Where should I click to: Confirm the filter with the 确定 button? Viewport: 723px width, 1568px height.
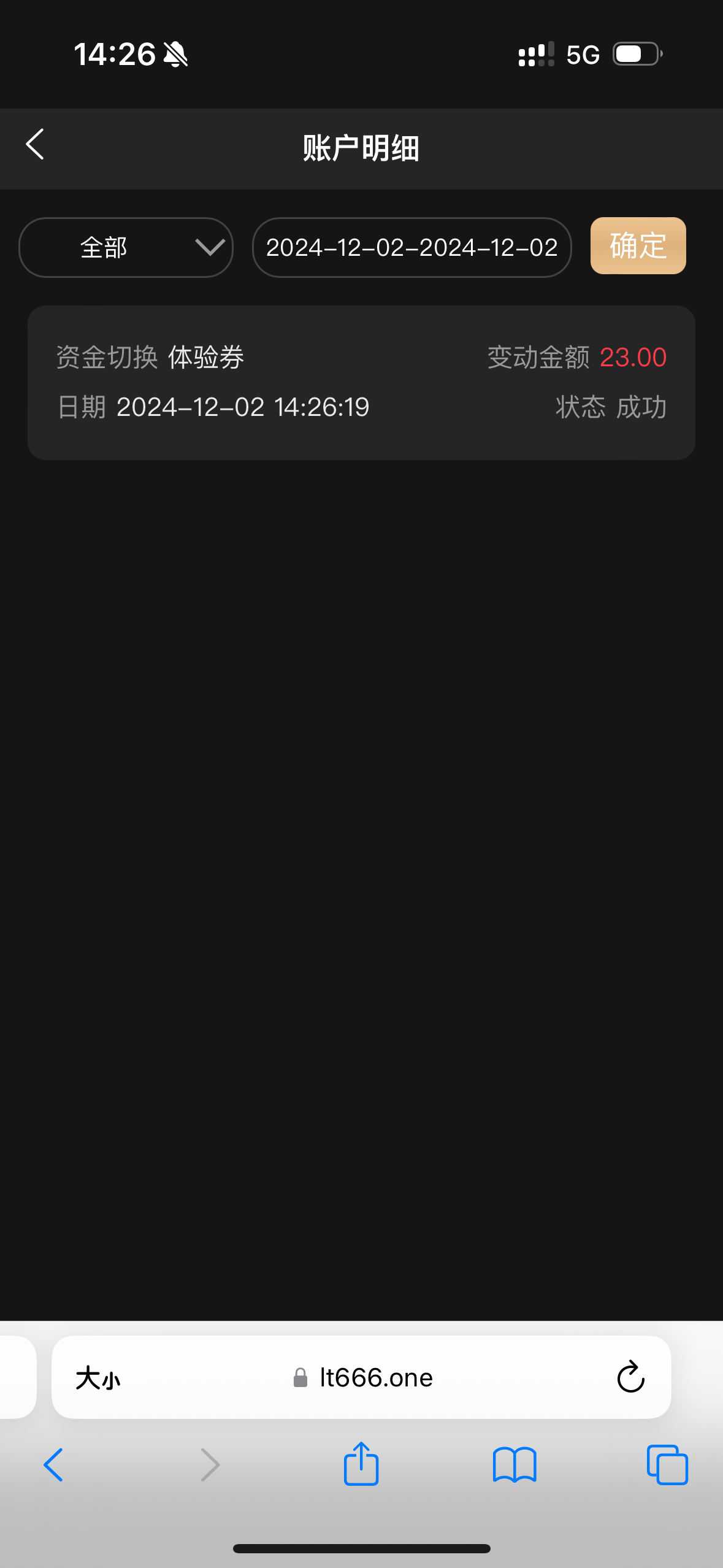(x=638, y=246)
